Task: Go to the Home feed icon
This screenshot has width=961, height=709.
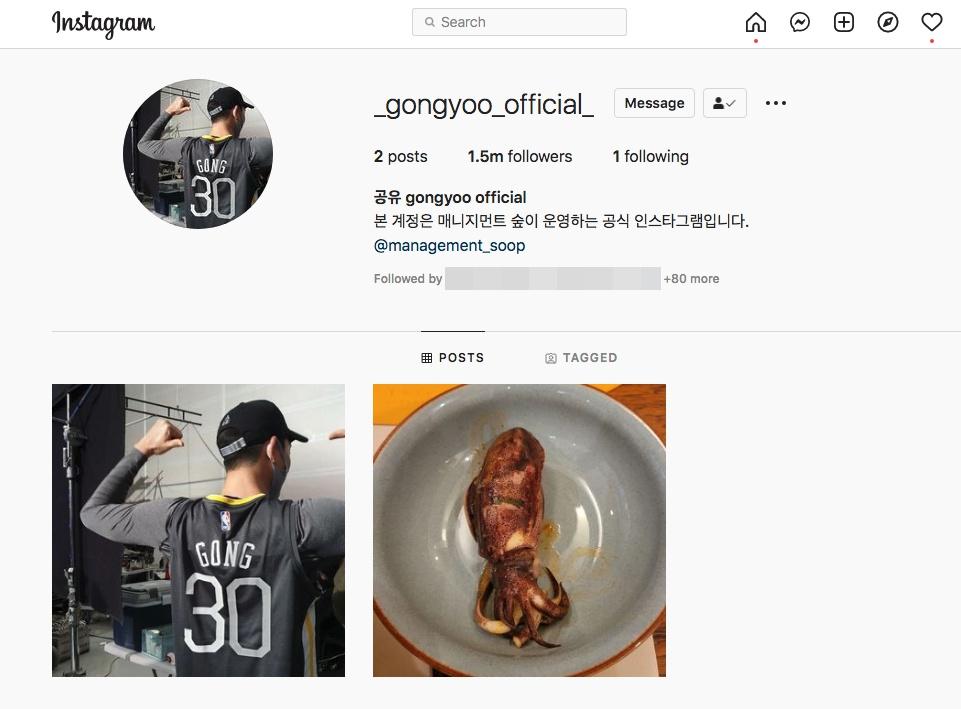Action: point(756,22)
